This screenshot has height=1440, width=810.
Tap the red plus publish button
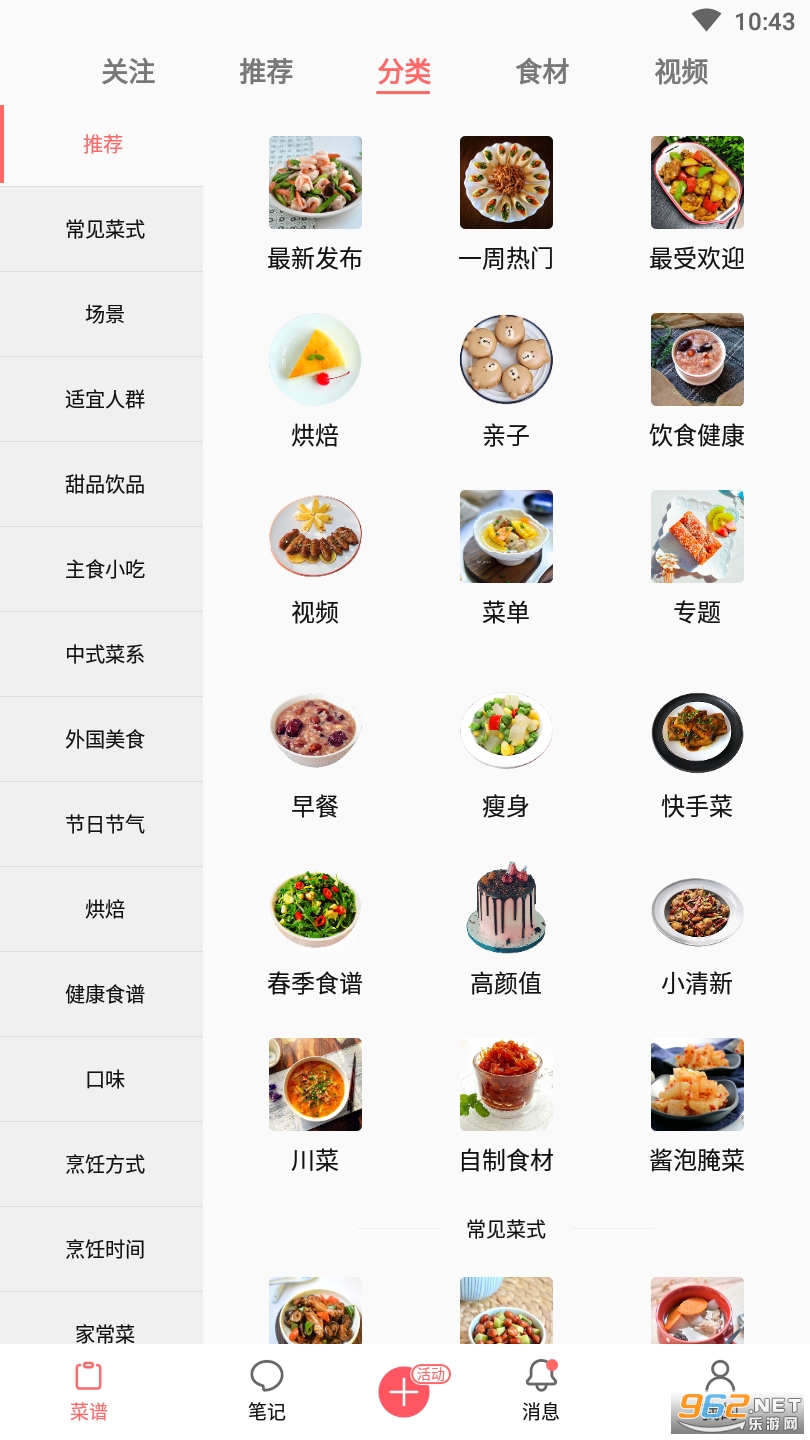[404, 1392]
